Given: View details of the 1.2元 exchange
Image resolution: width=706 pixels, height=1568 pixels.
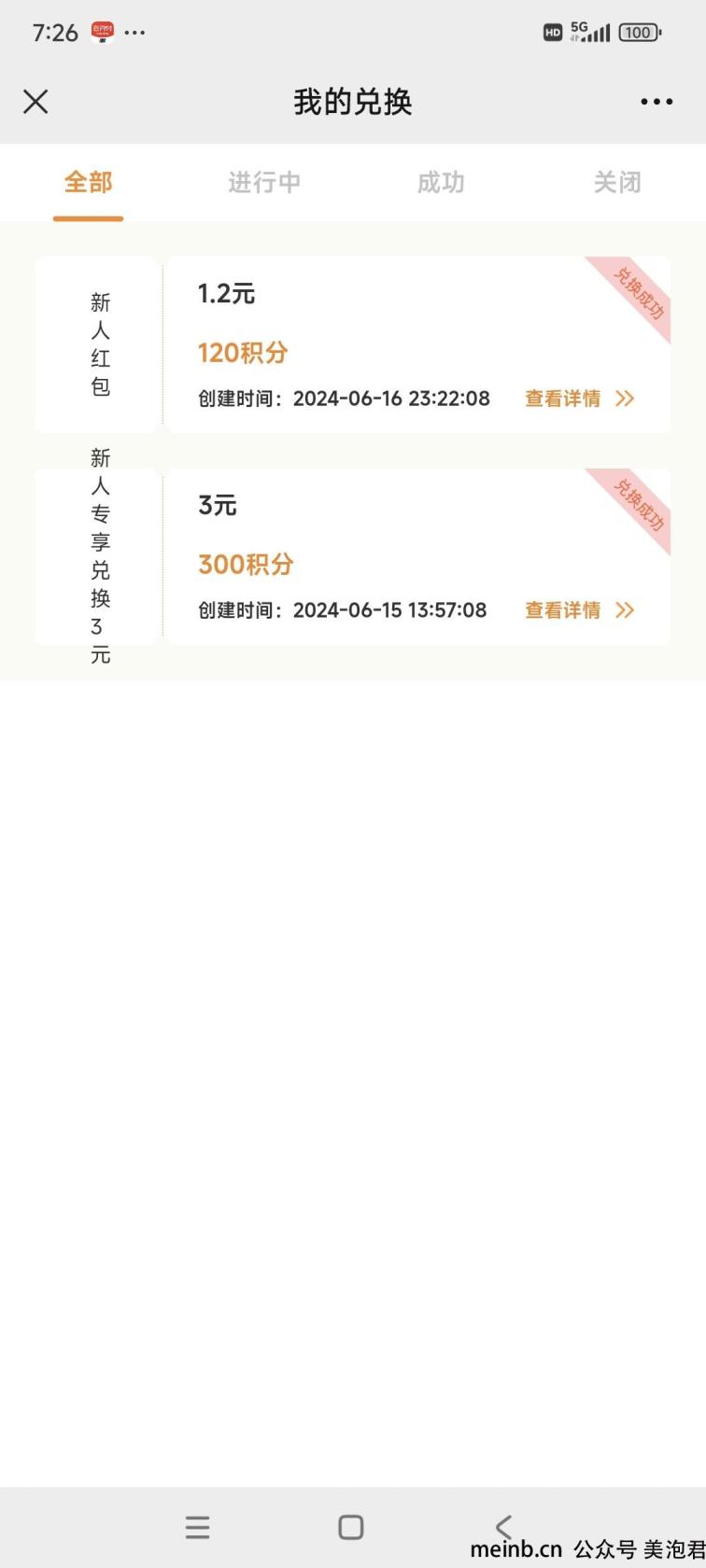Looking at the screenshot, I should pyautogui.click(x=580, y=399).
